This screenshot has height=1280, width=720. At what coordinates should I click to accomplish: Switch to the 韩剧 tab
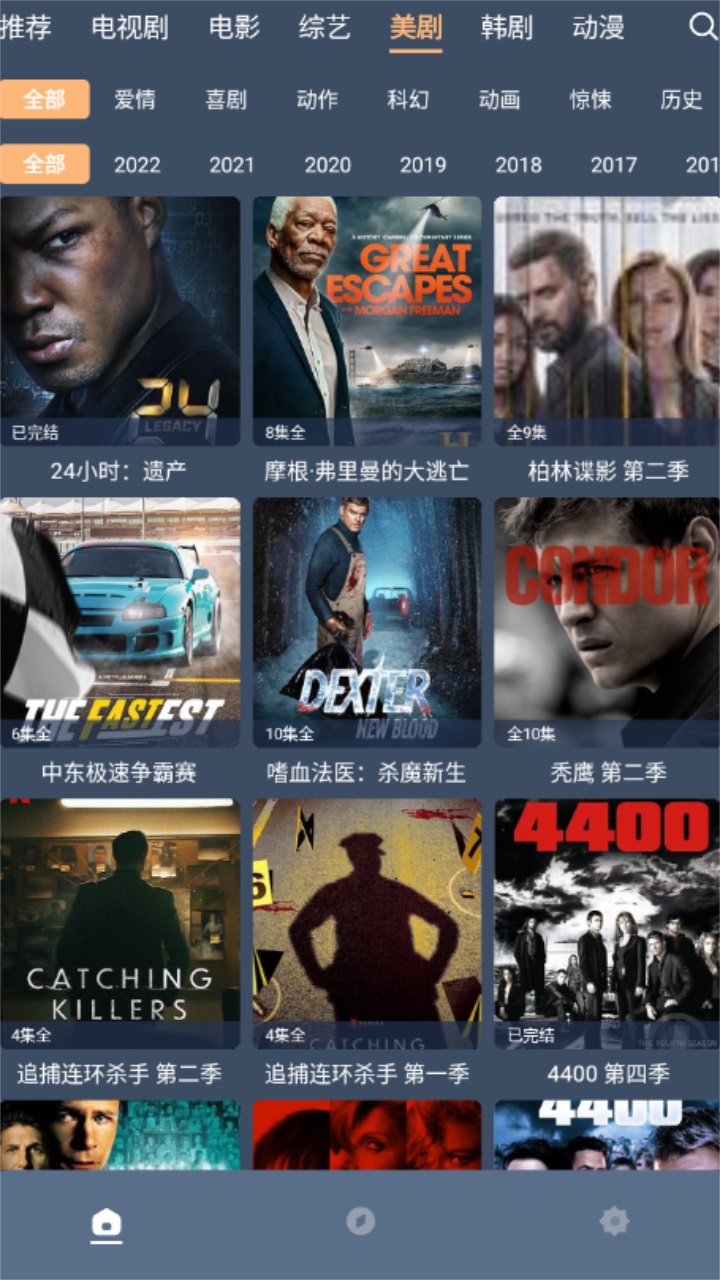(506, 27)
